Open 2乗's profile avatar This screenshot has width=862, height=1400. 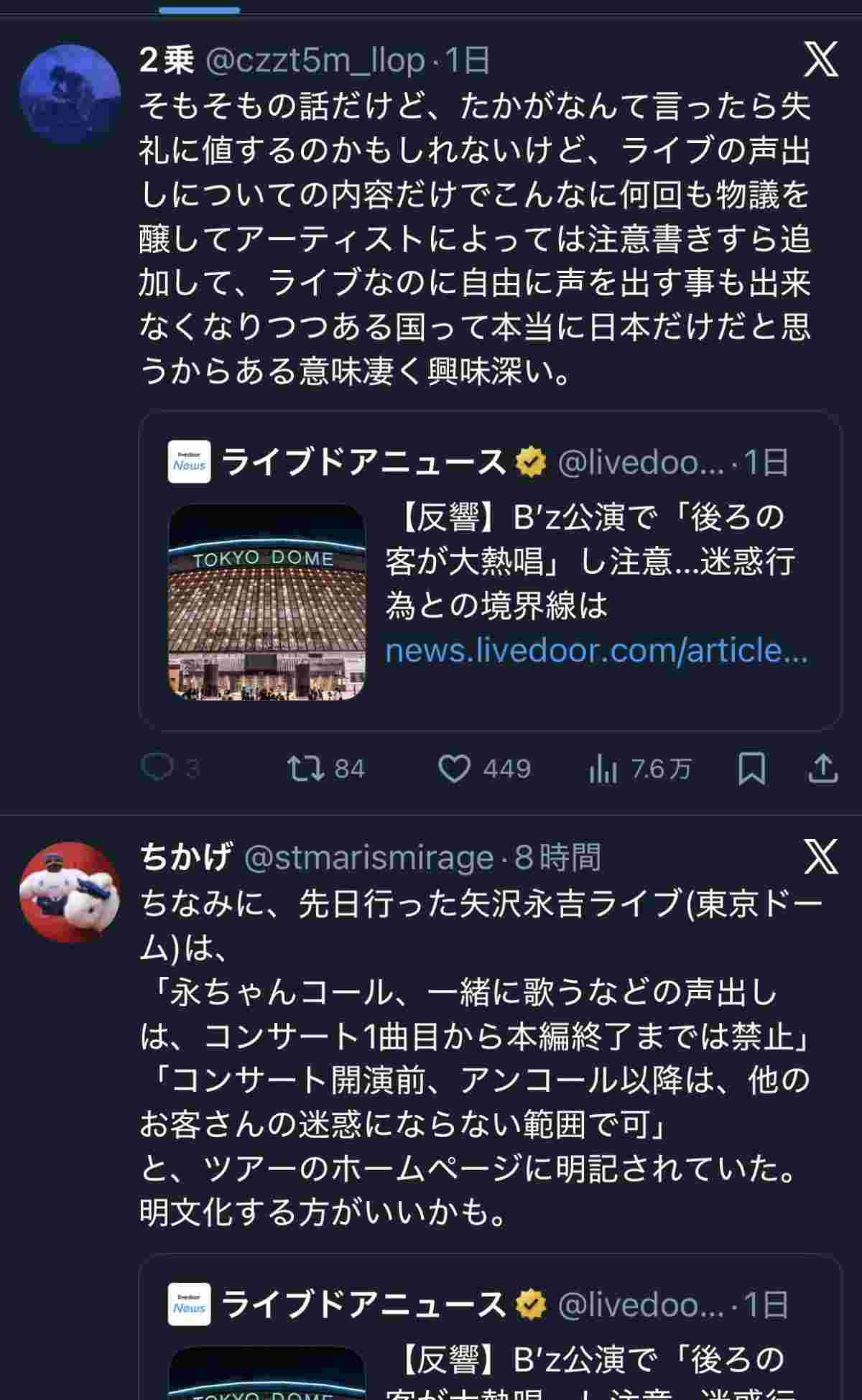pyautogui.click(x=69, y=95)
